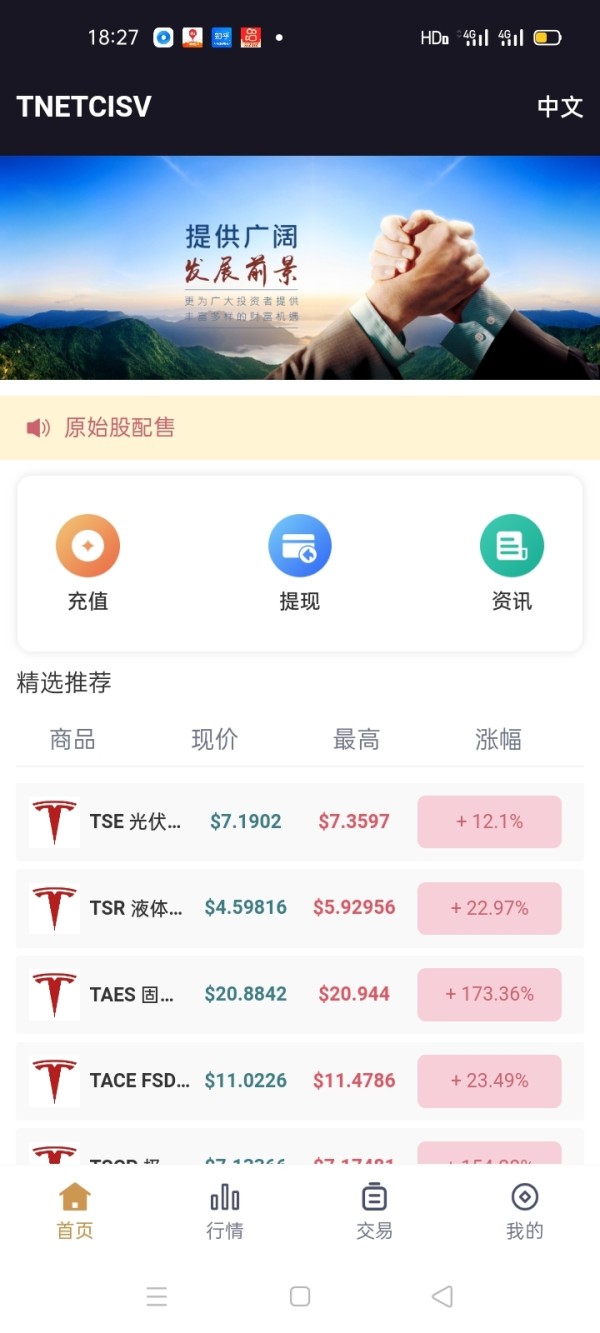Open the 资讯 news section

[512, 563]
